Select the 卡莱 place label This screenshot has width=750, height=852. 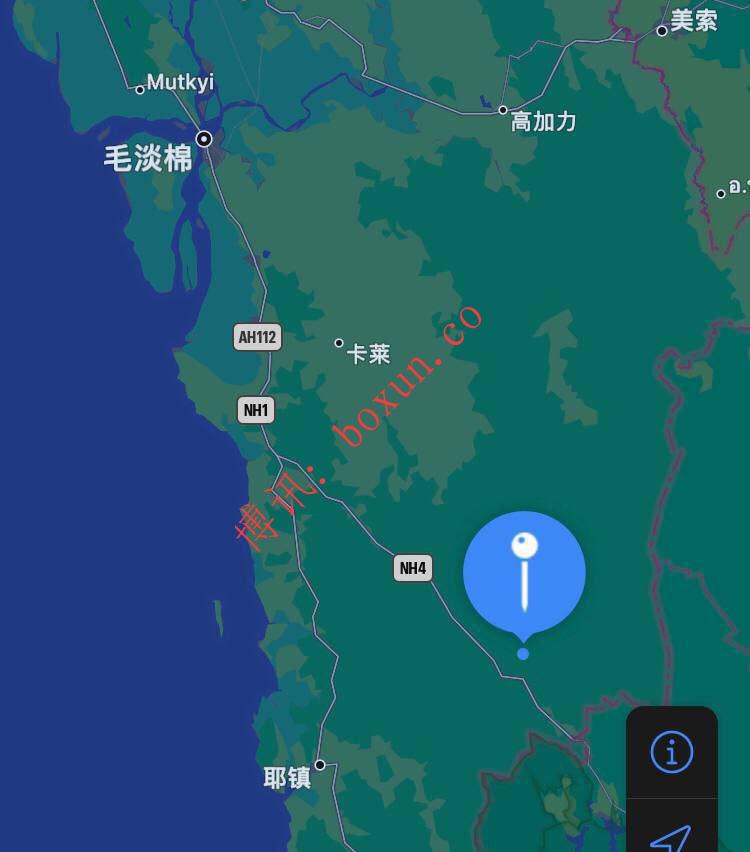click(369, 353)
